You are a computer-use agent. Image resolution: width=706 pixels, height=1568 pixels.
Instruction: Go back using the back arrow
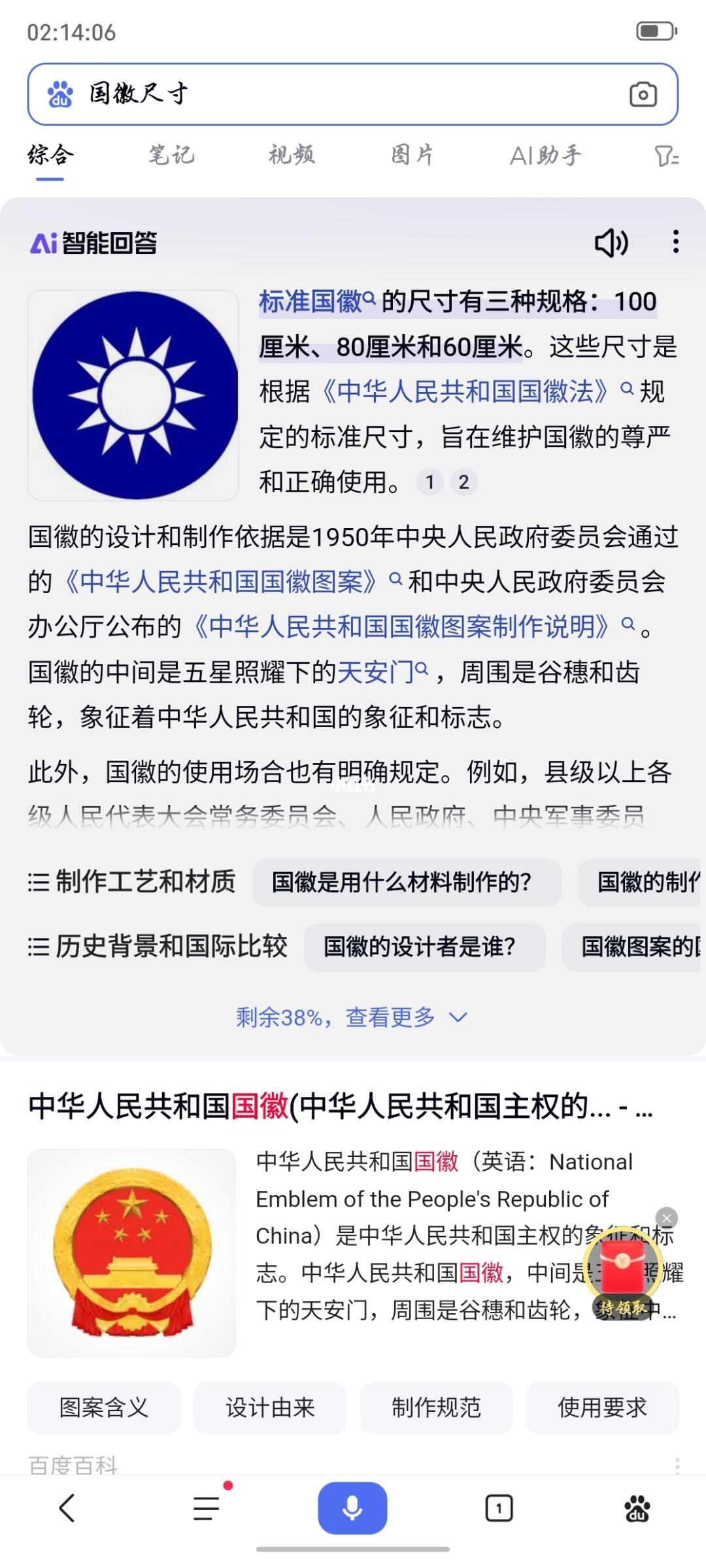(x=65, y=1508)
